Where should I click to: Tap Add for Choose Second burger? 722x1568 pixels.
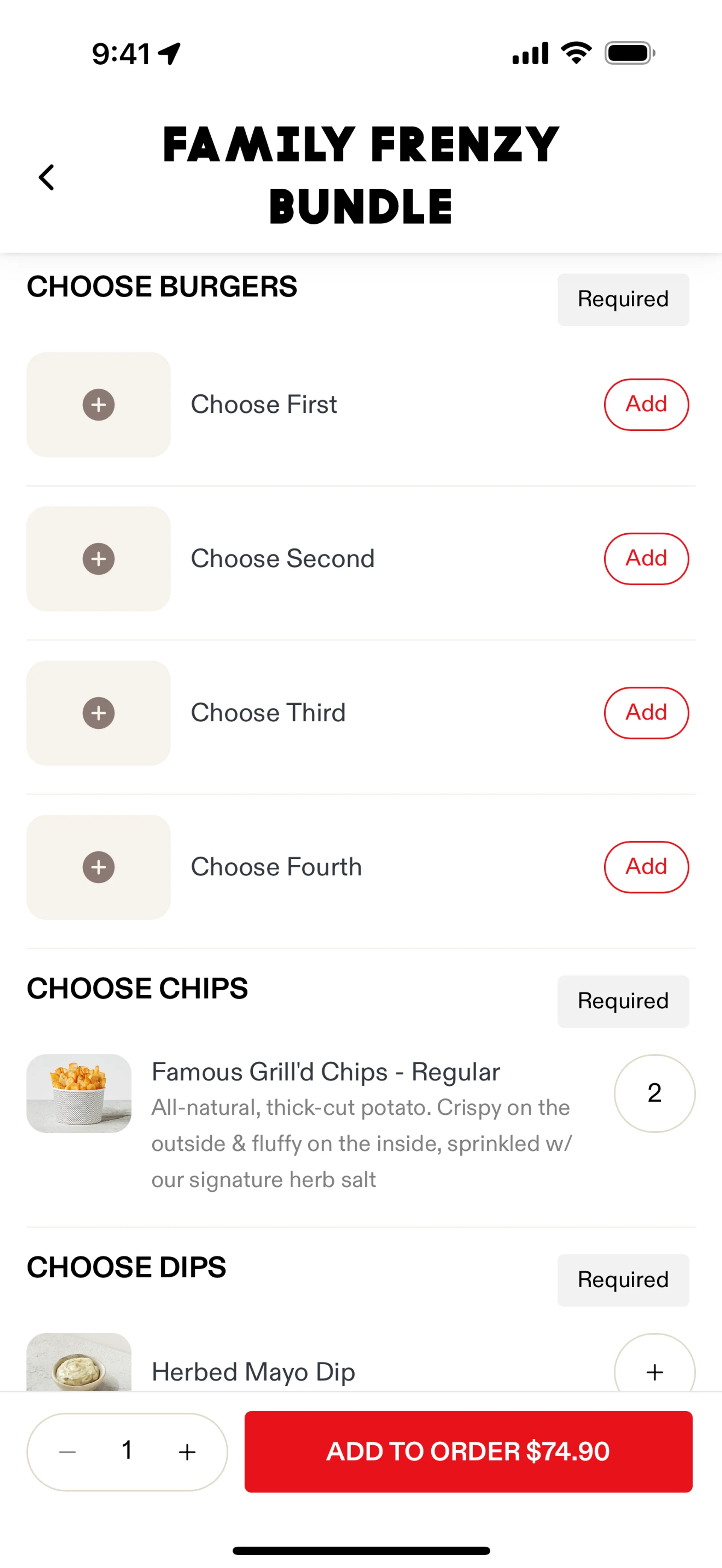(646, 559)
